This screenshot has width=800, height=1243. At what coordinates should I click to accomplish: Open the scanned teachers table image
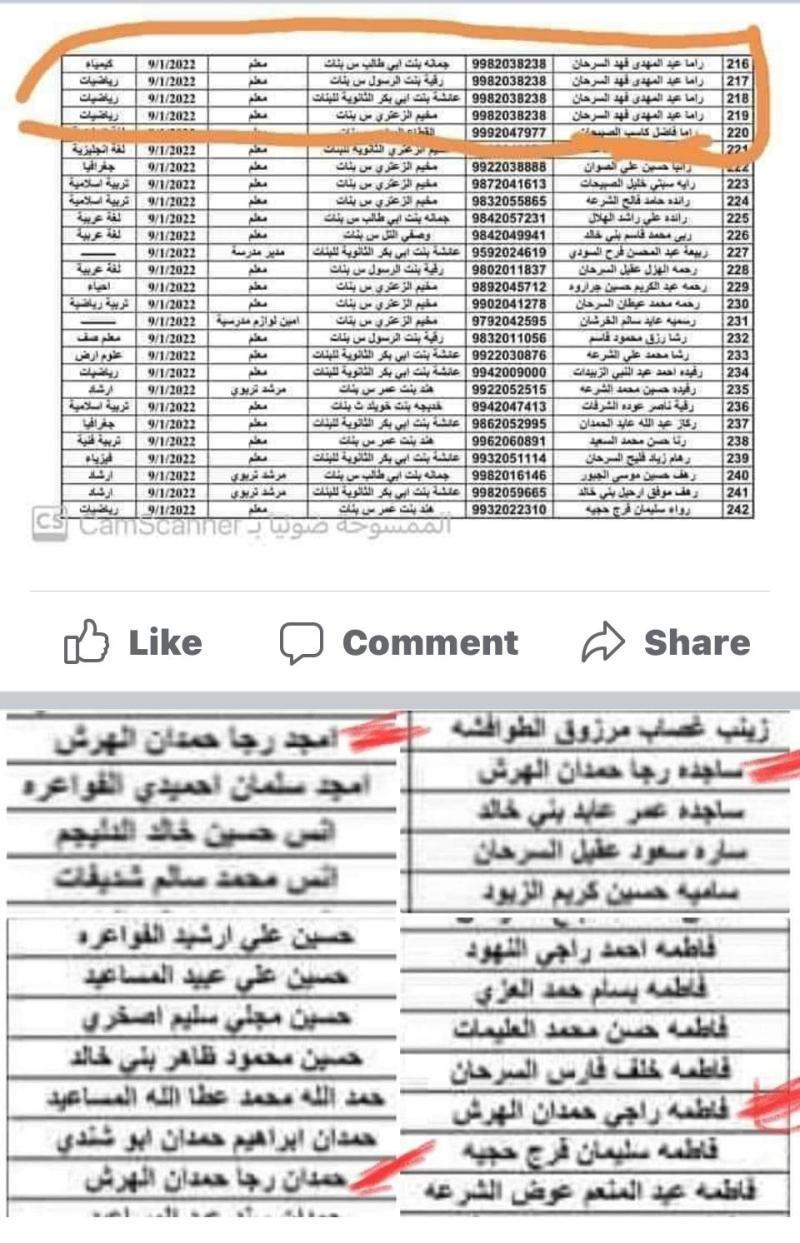pyautogui.click(x=400, y=290)
